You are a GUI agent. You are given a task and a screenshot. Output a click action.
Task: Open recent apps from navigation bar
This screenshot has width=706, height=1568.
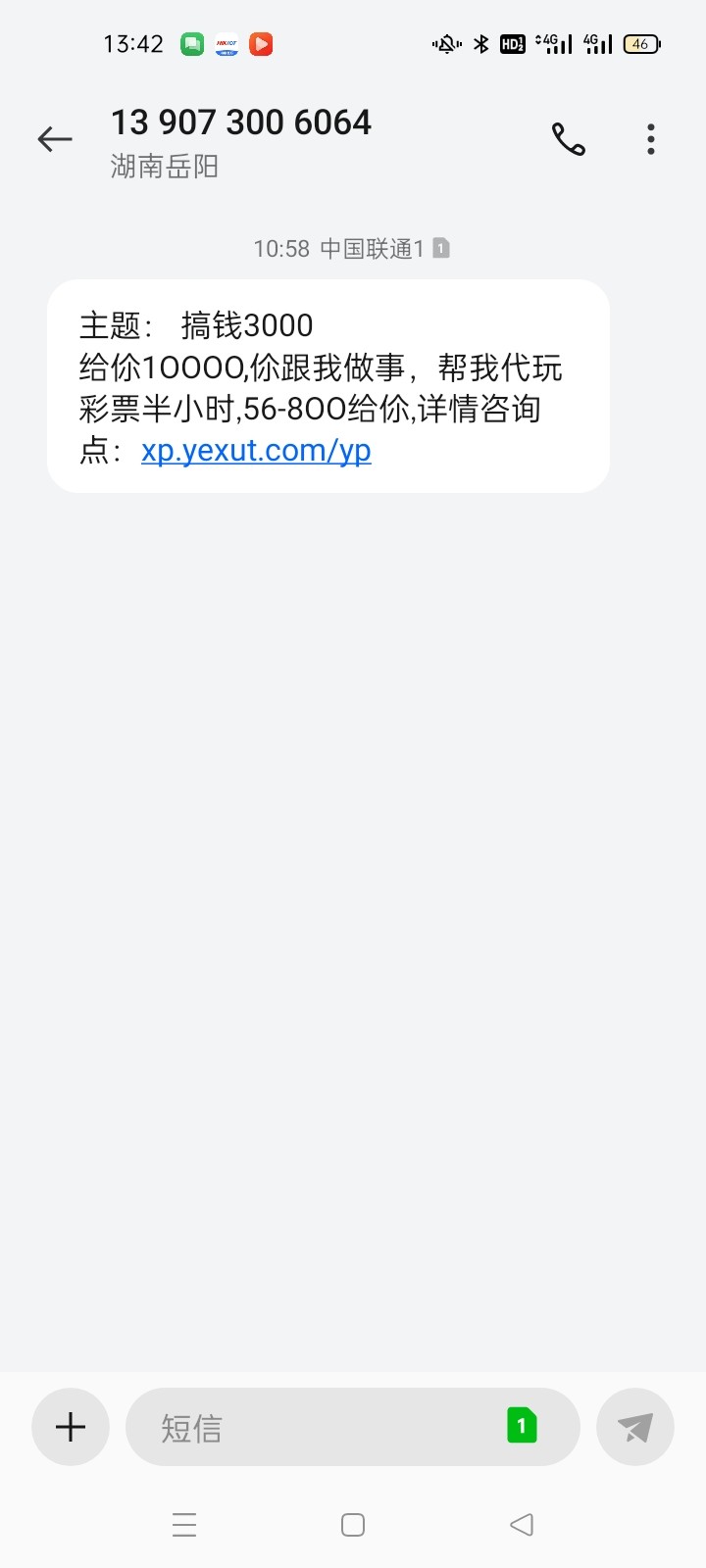point(184,1525)
